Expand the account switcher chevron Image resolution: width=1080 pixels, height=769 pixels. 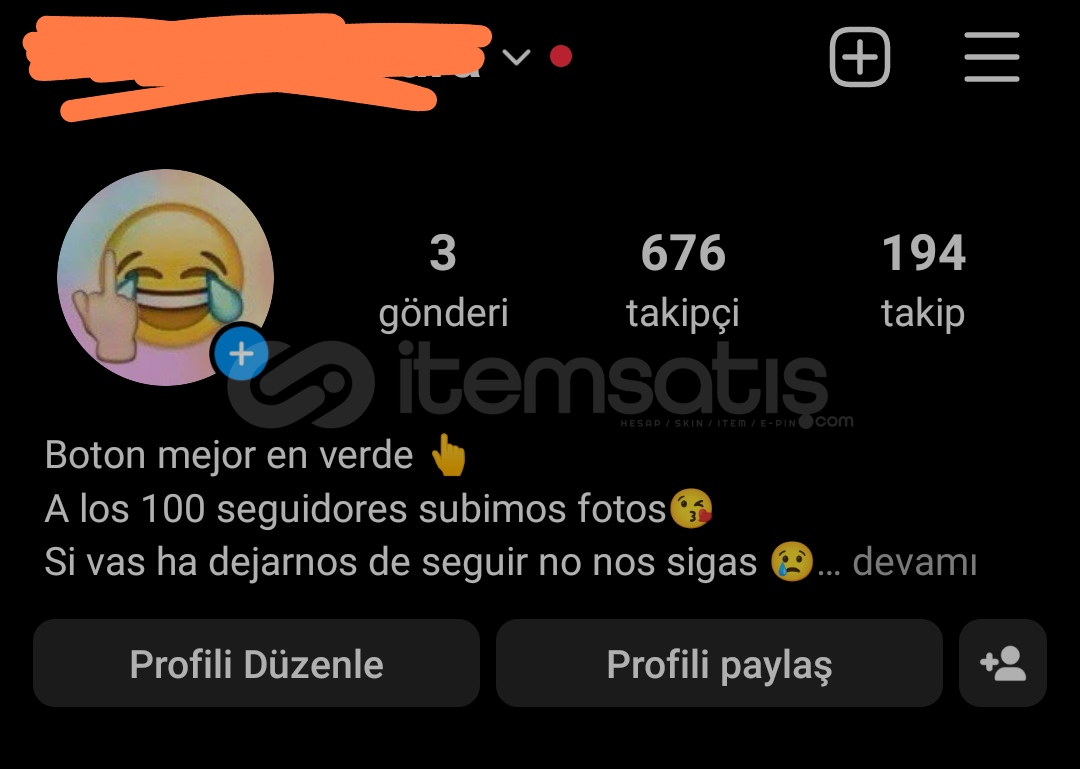pyautogui.click(x=516, y=57)
